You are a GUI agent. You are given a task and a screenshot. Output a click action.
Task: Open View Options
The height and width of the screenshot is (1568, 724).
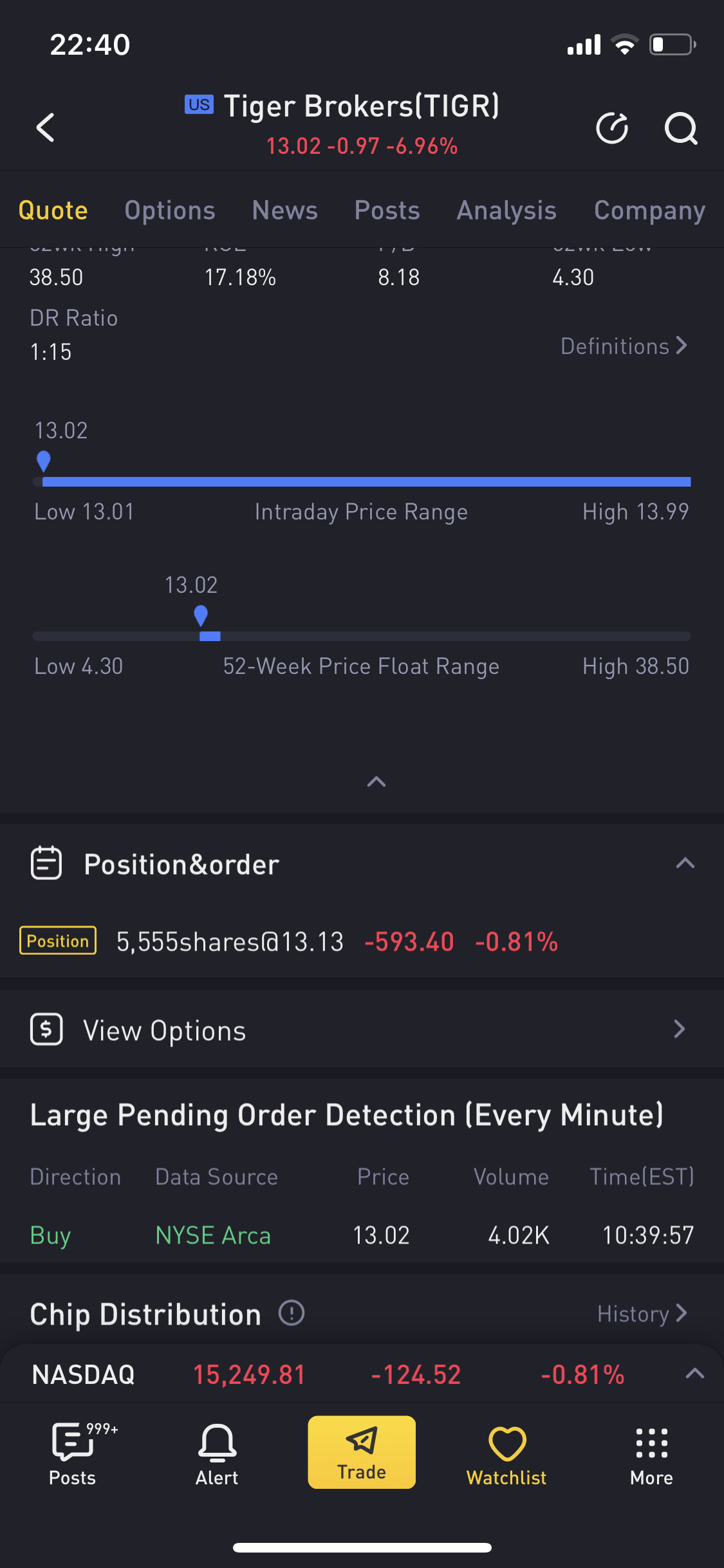click(x=362, y=1029)
